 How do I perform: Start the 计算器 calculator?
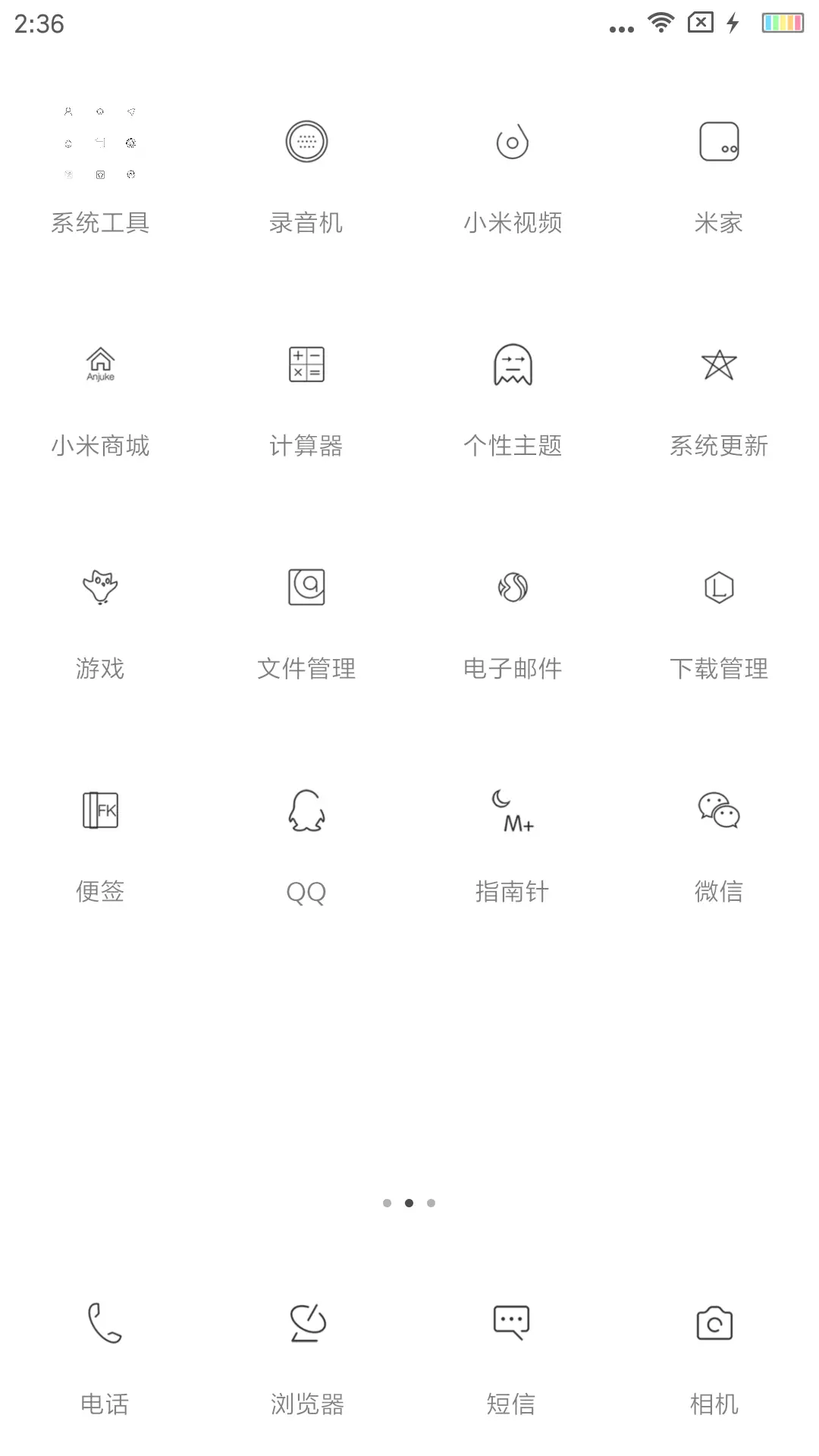(306, 365)
